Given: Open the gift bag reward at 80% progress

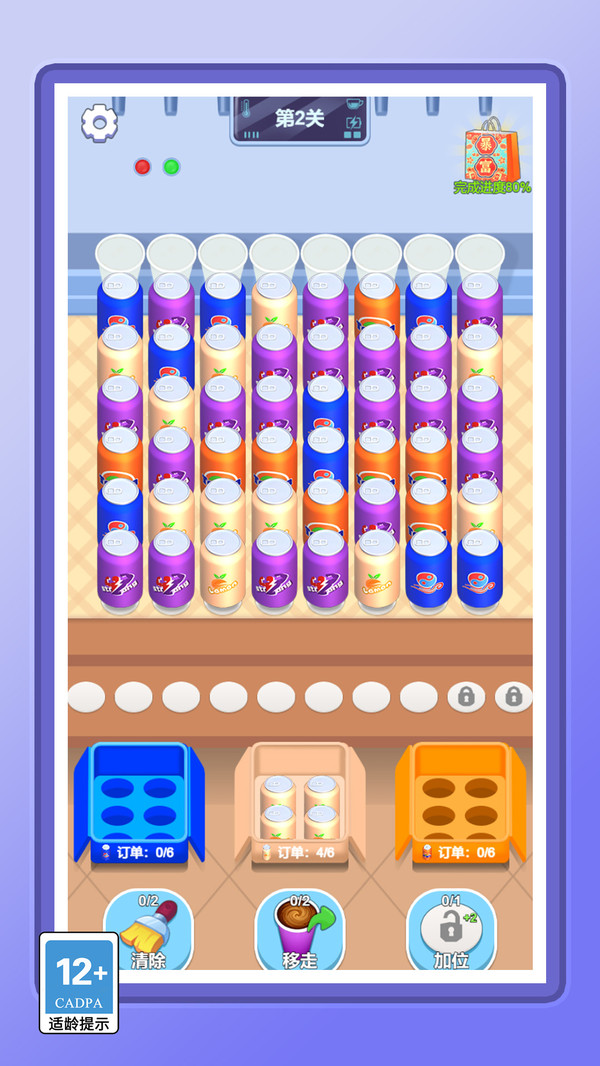Looking at the screenshot, I should 491,152.
